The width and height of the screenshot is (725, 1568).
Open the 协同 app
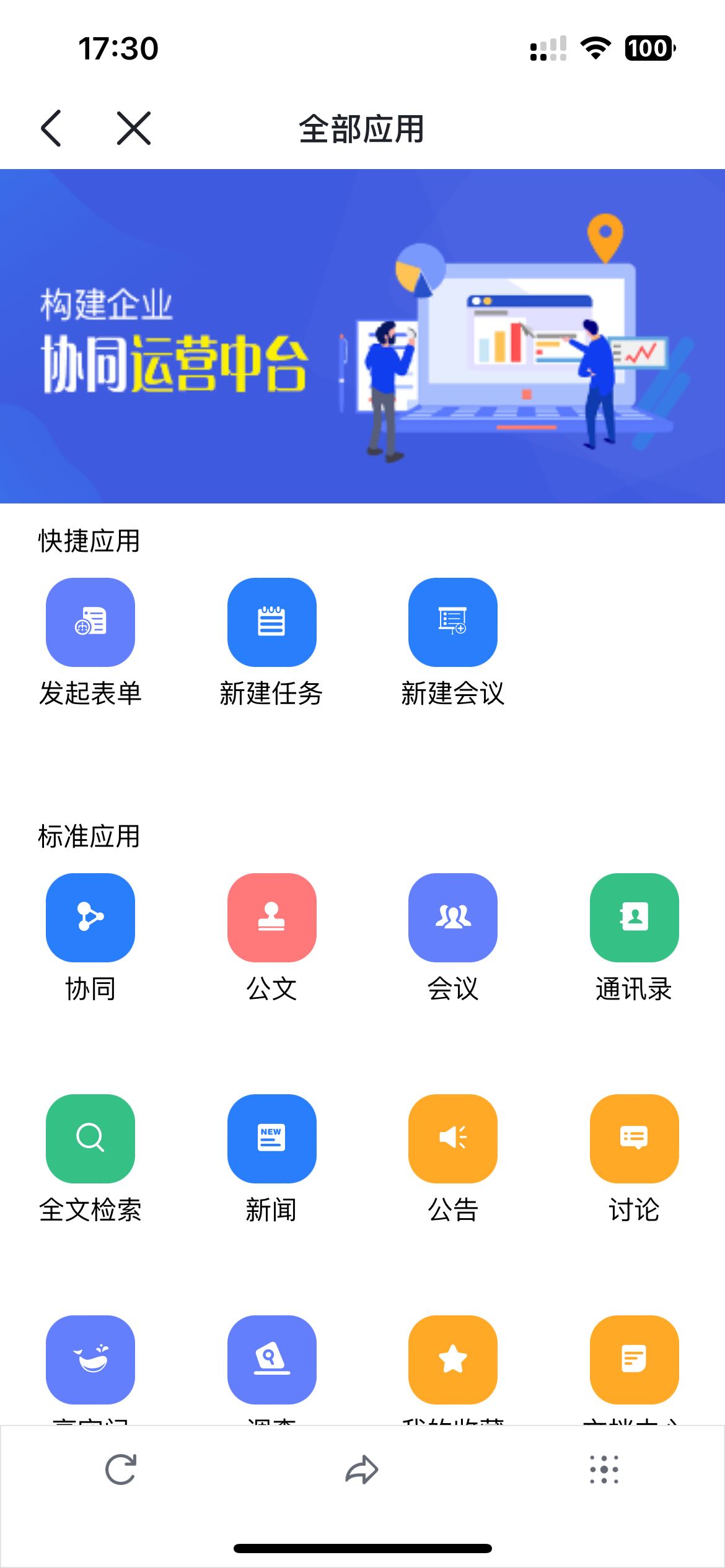[90, 917]
